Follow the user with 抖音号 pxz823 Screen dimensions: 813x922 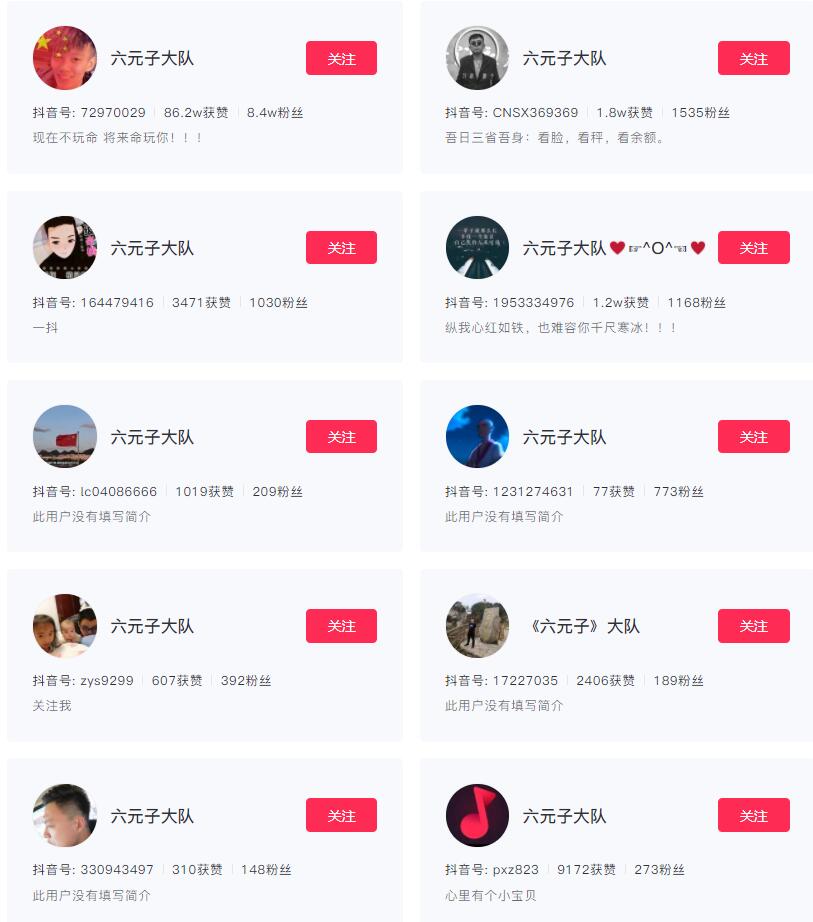753,814
